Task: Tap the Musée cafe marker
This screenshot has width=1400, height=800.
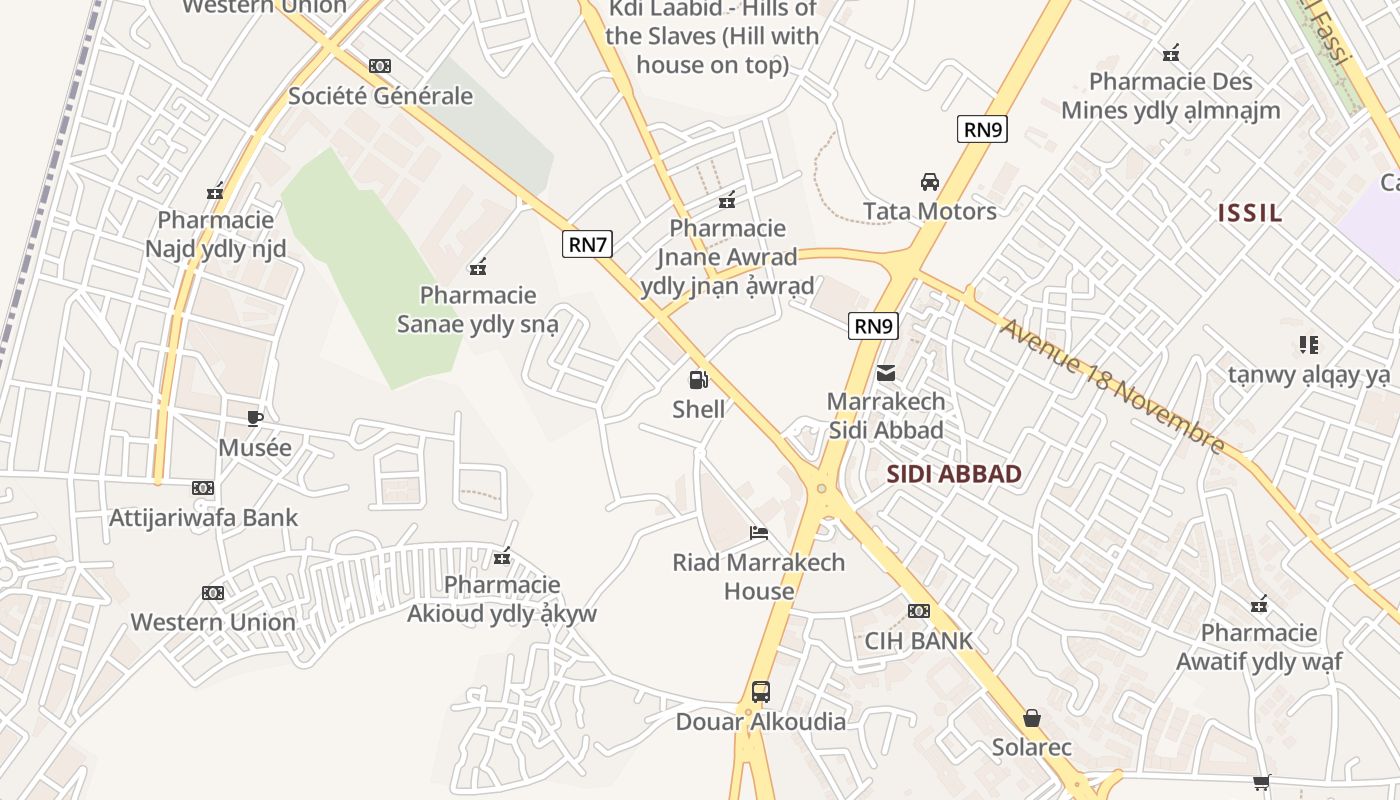Action: pos(255,418)
